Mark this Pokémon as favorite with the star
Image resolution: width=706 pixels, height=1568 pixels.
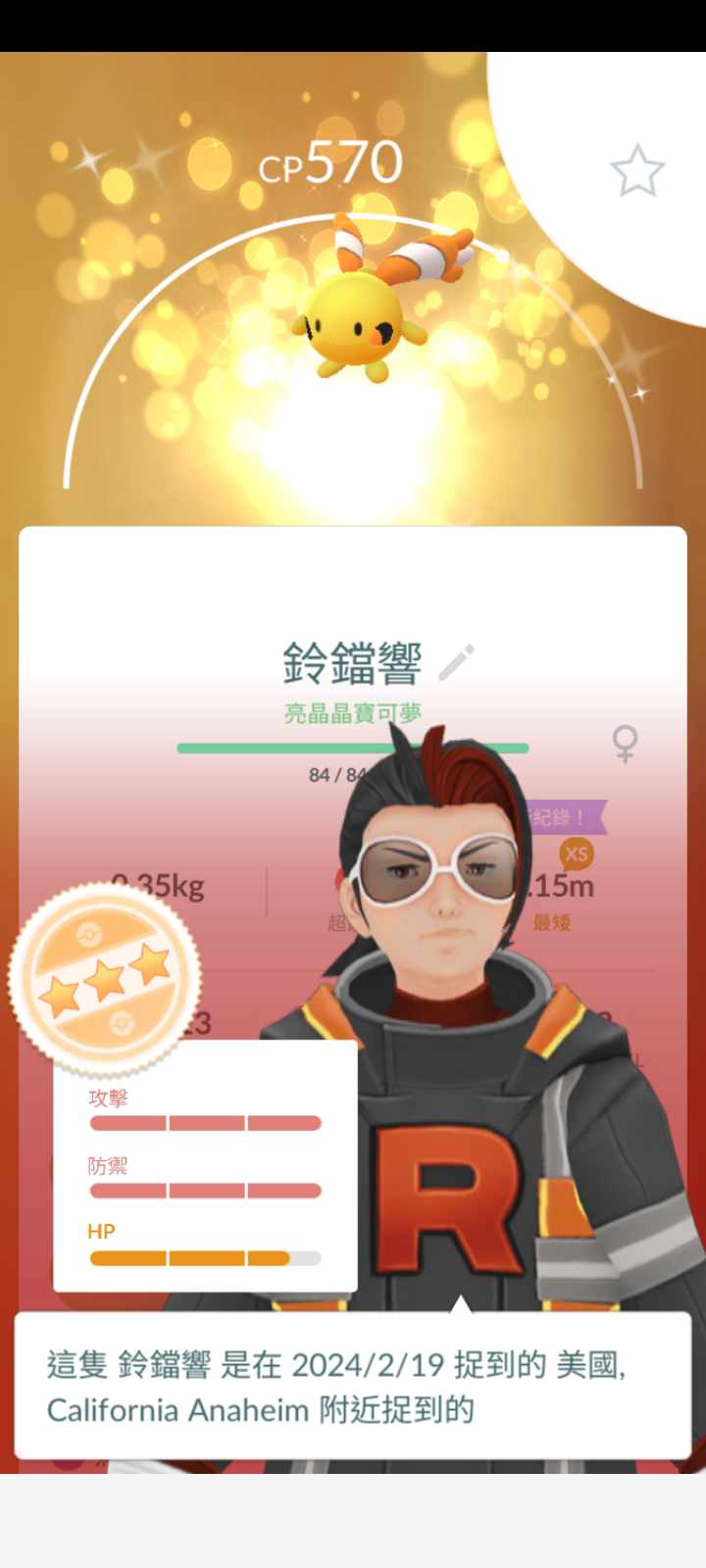click(637, 171)
